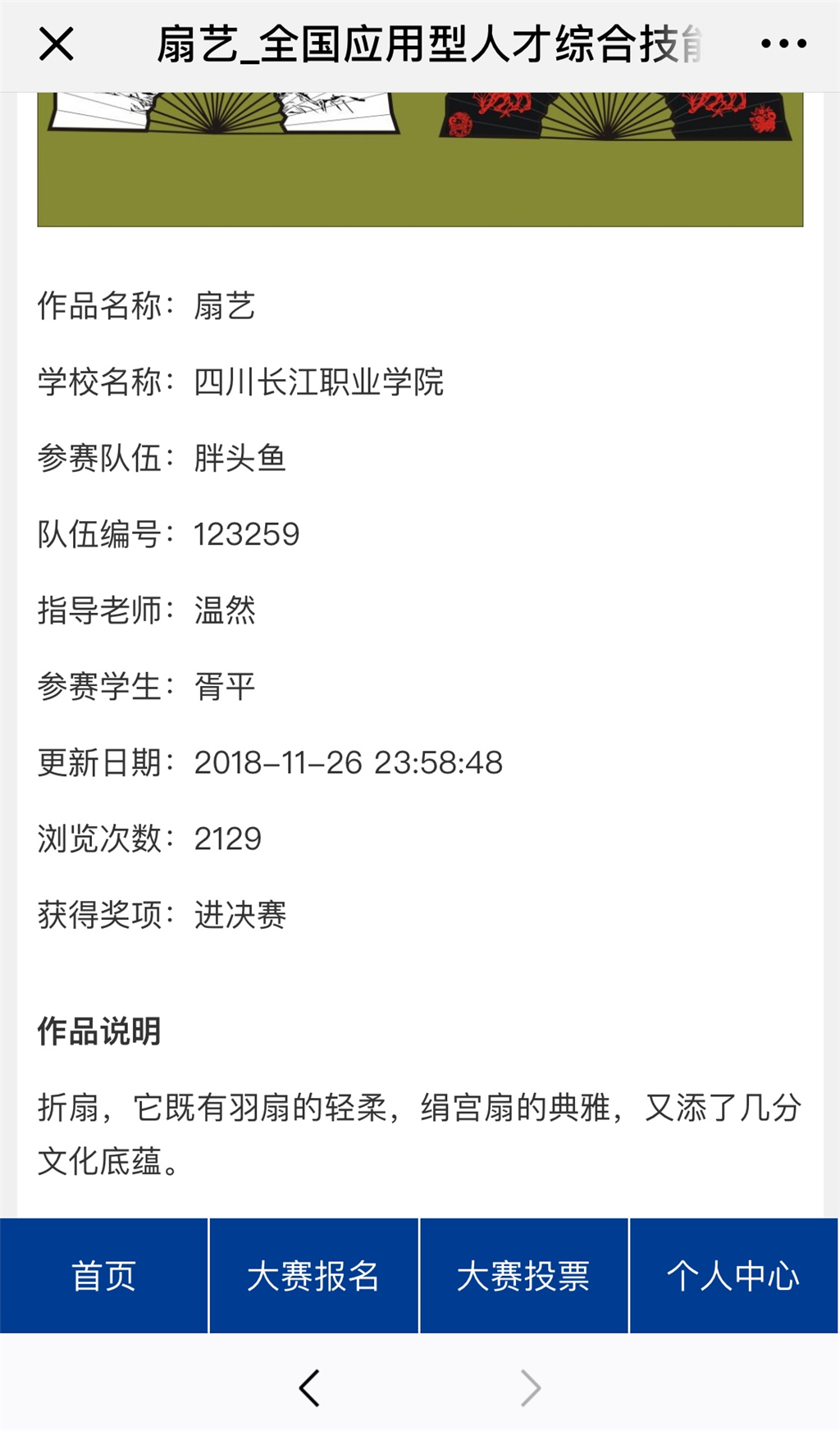840x1431 pixels.
Task: Open 个人中心 personal center
Action: [734, 1276]
